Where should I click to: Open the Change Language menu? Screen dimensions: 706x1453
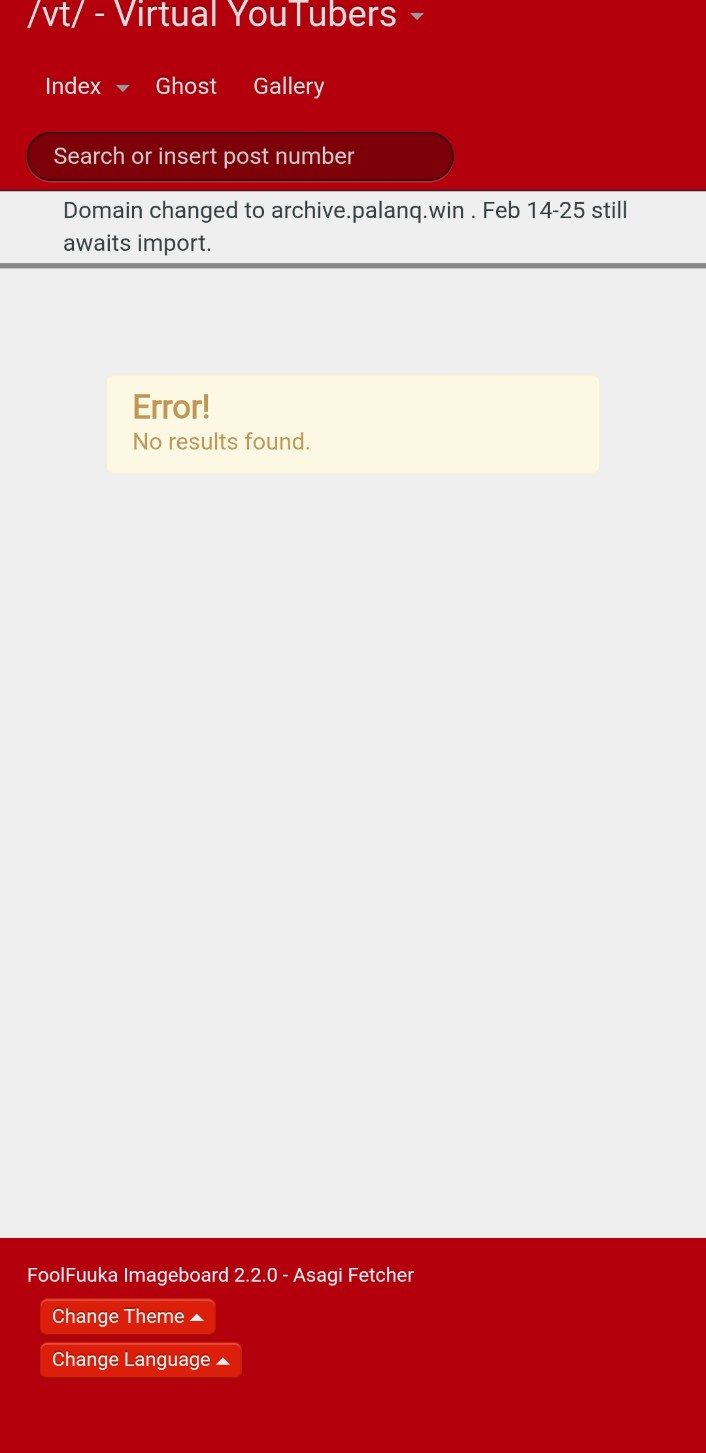tap(141, 1359)
